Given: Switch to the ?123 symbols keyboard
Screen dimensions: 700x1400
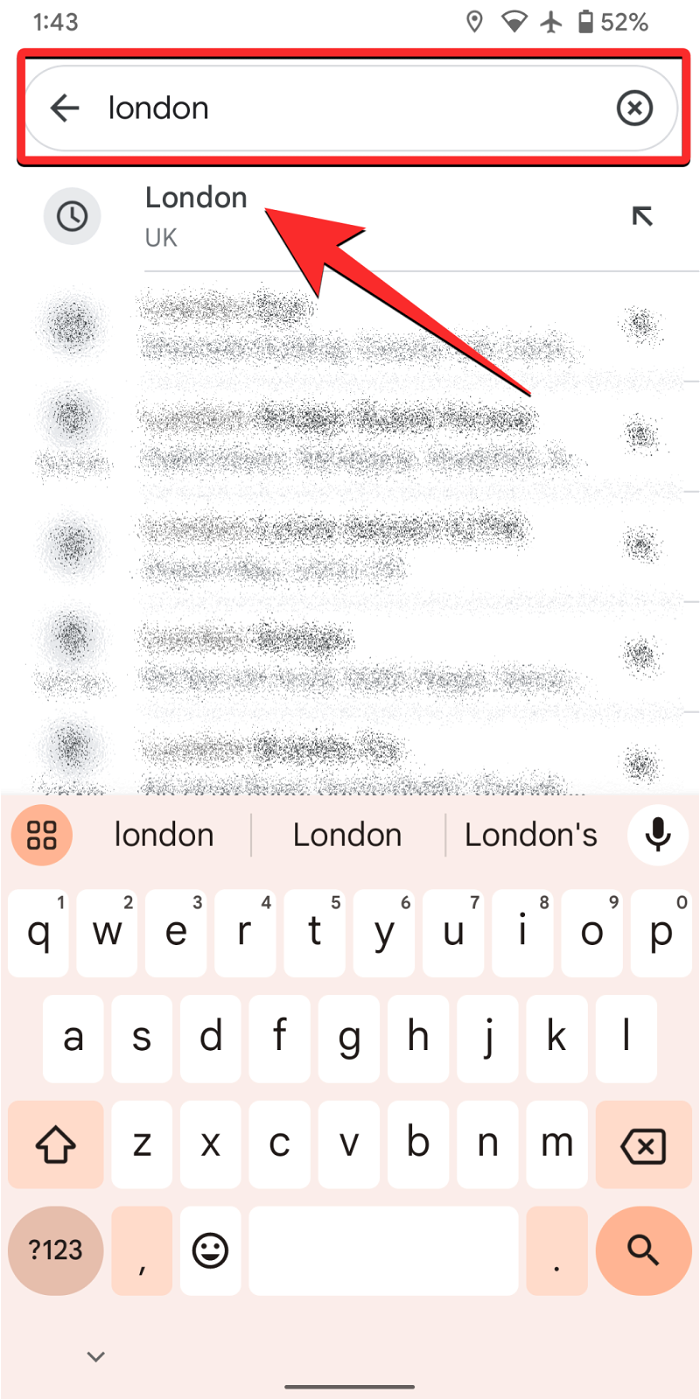Looking at the screenshot, I should click(x=56, y=1249).
